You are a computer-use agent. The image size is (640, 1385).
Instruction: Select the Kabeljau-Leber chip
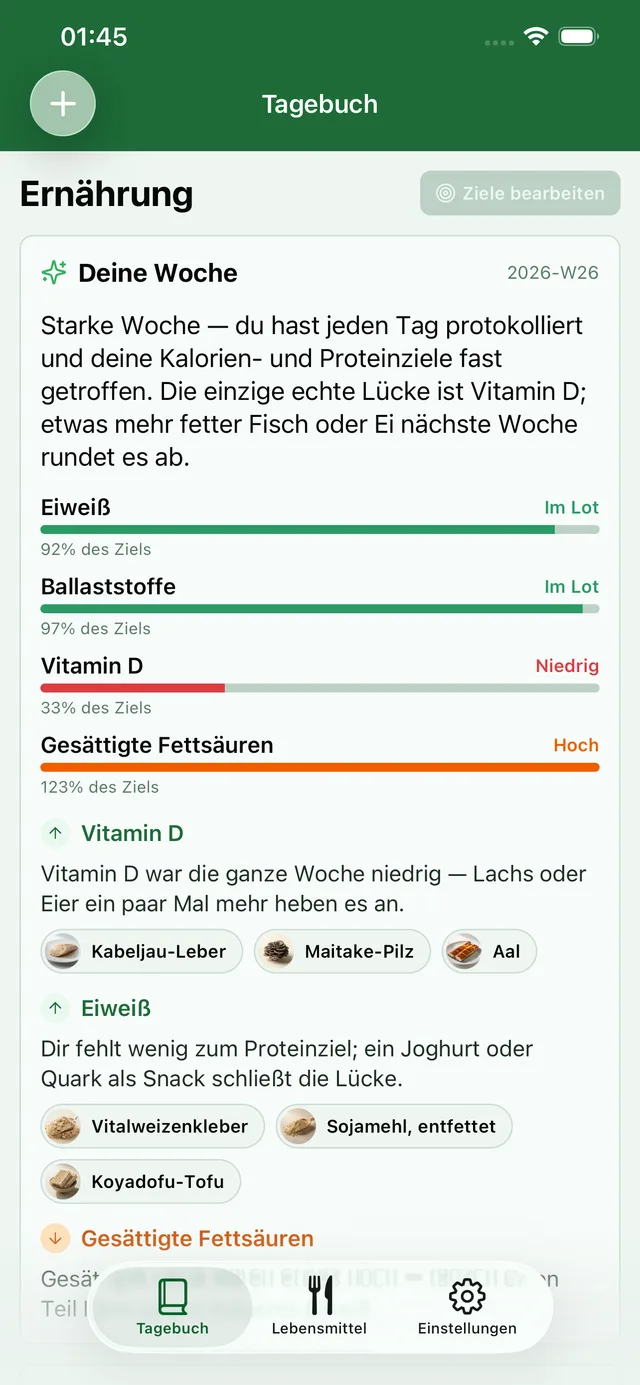tap(142, 951)
